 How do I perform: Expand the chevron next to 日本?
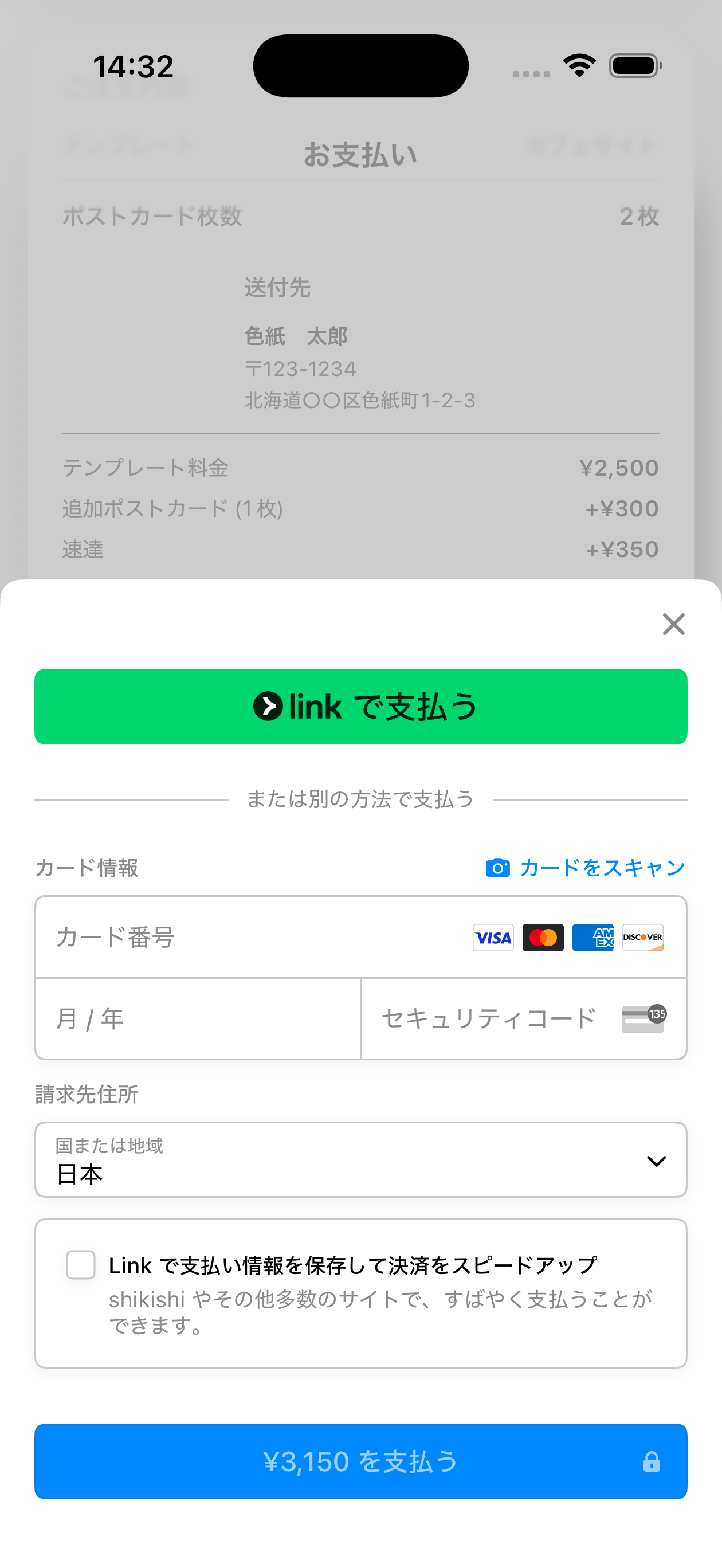coord(656,1159)
